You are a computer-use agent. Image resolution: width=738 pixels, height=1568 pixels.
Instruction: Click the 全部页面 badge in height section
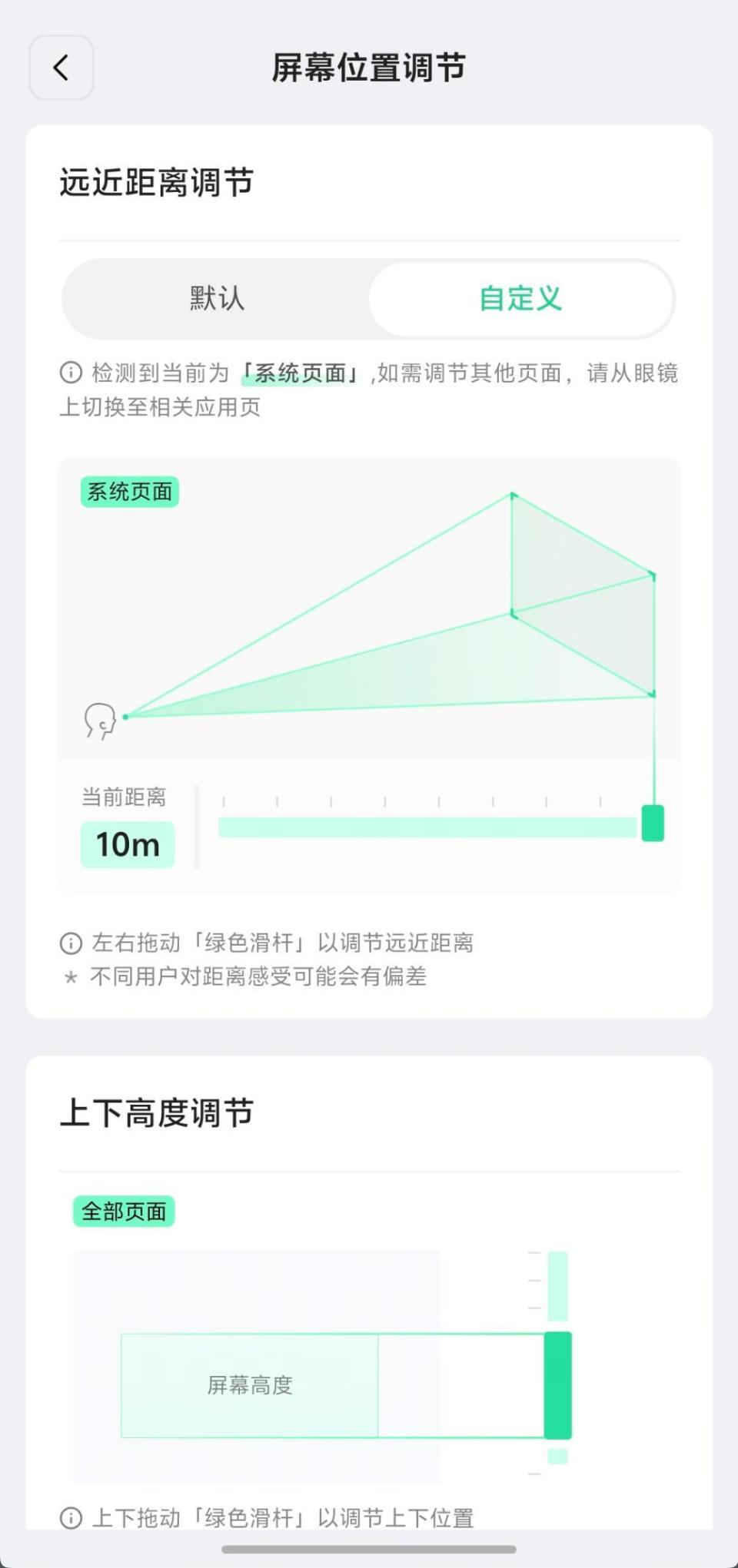(125, 1212)
